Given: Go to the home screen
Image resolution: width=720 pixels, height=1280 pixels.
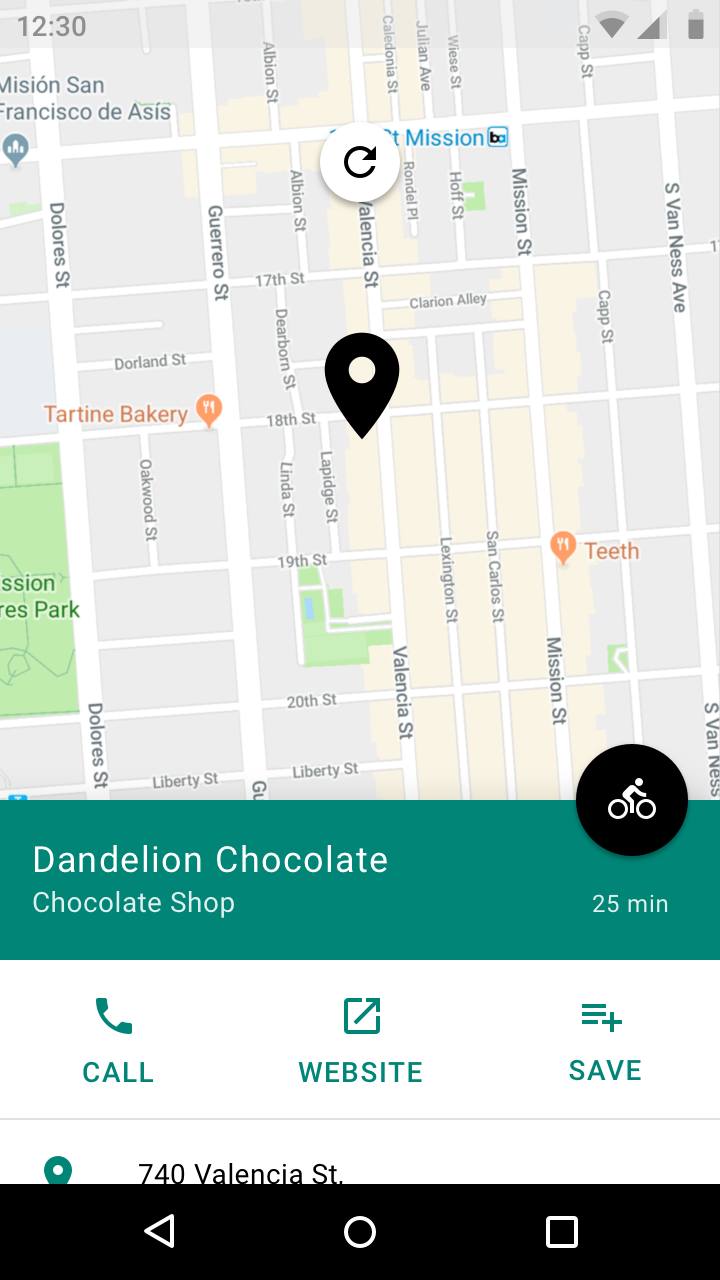Looking at the screenshot, I should [360, 1231].
